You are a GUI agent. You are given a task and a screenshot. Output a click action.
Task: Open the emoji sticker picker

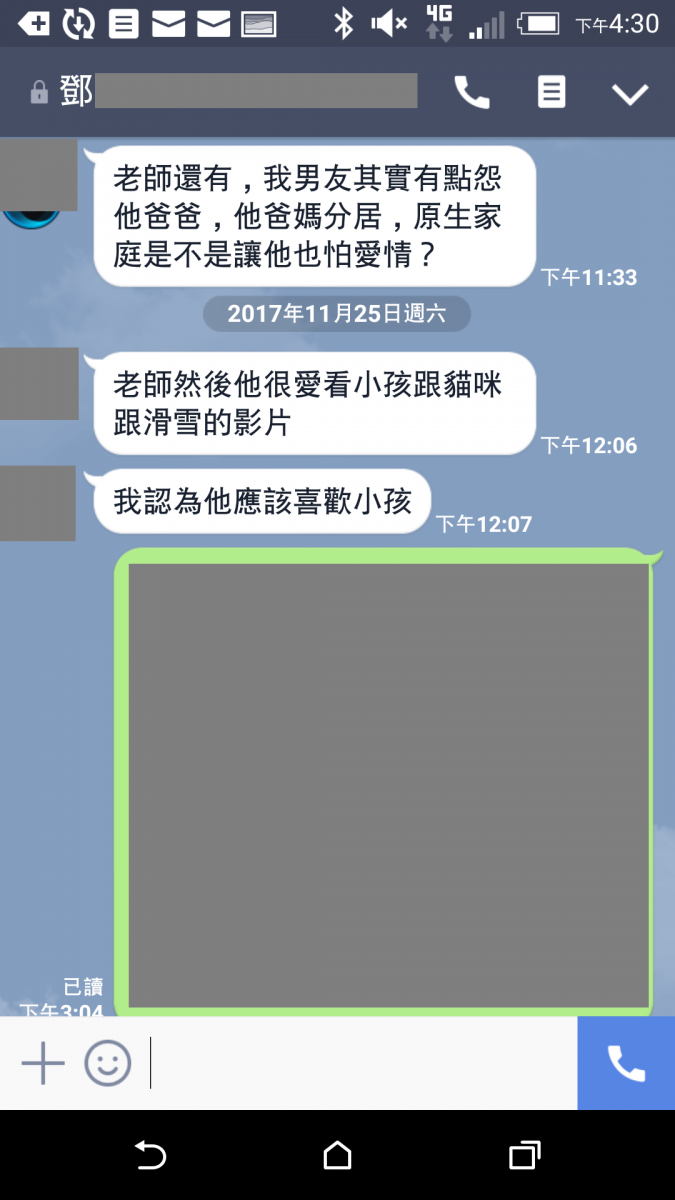point(107,1063)
